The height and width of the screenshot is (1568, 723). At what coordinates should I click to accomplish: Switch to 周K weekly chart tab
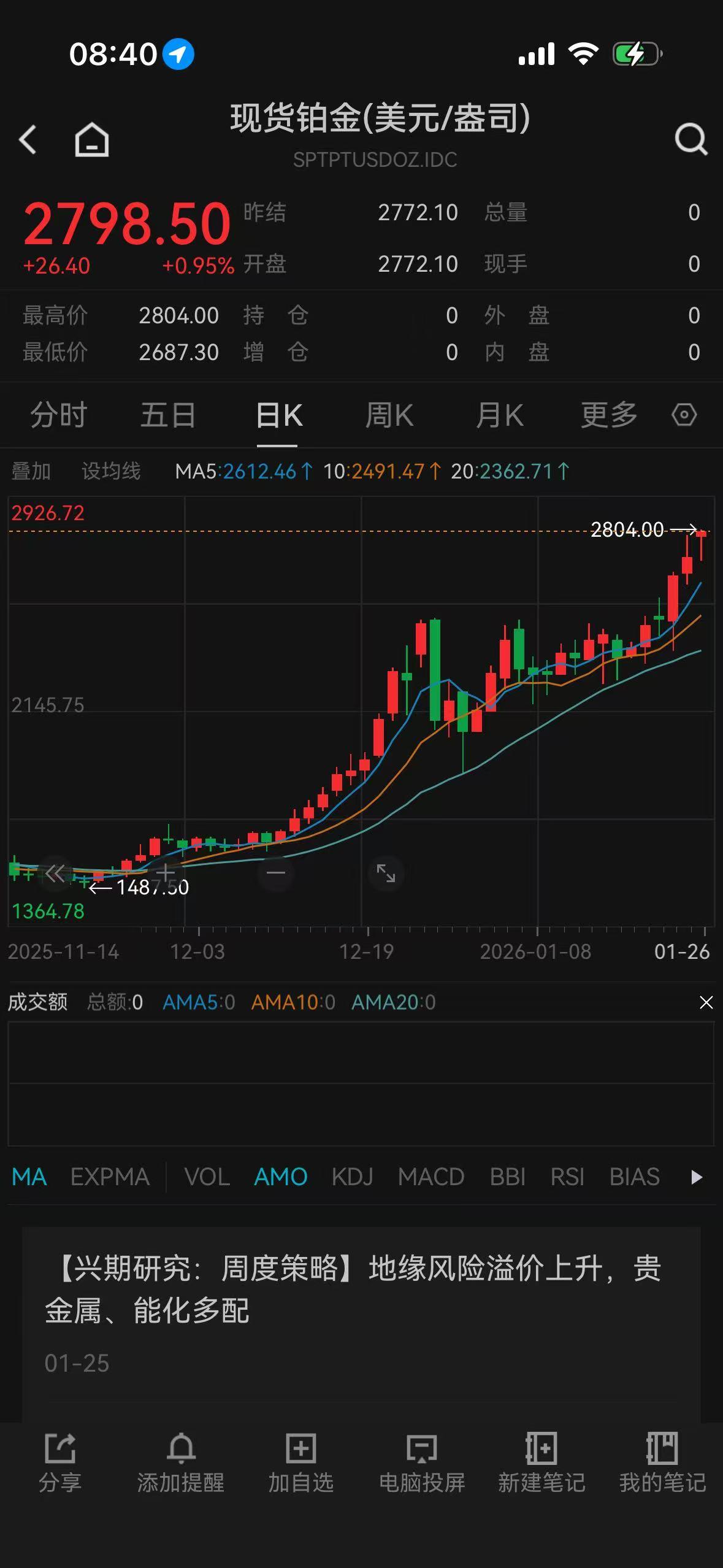coord(389,415)
